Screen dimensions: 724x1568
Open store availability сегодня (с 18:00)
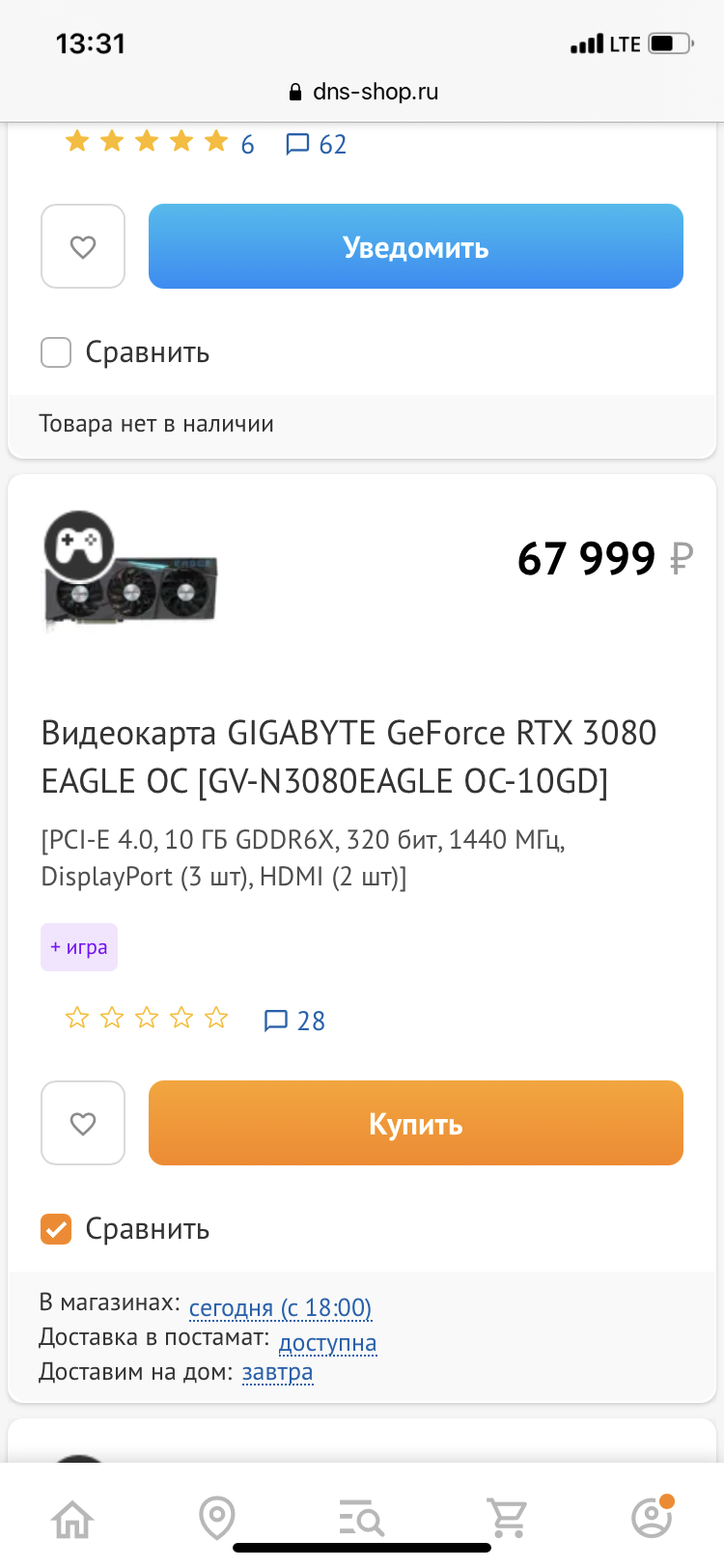coord(280,1307)
